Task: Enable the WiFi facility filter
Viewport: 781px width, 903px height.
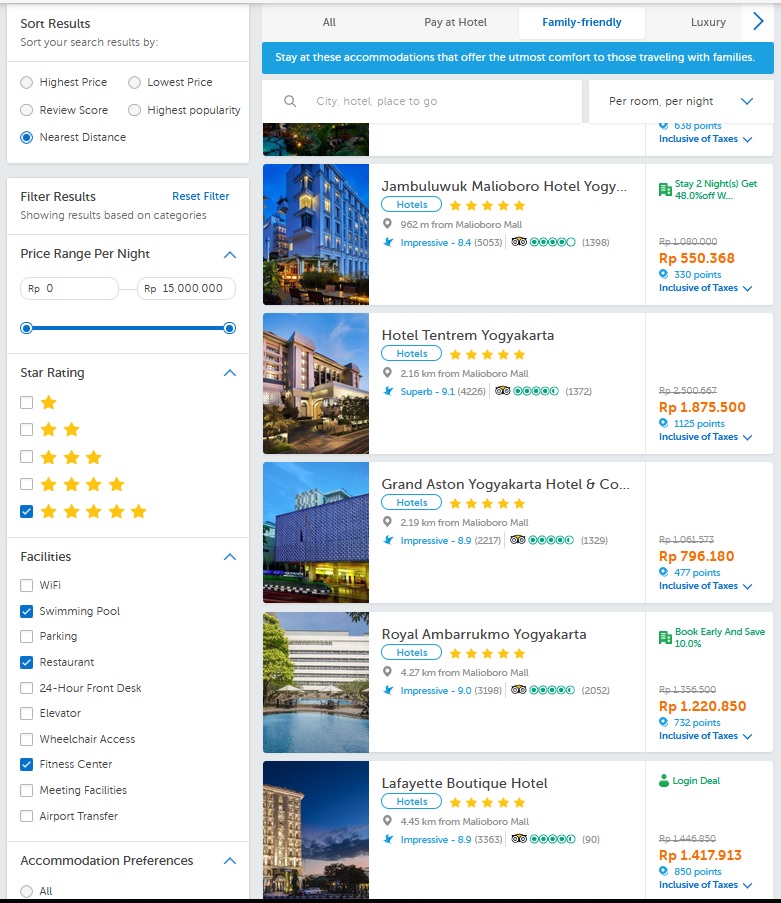Action: pos(27,585)
